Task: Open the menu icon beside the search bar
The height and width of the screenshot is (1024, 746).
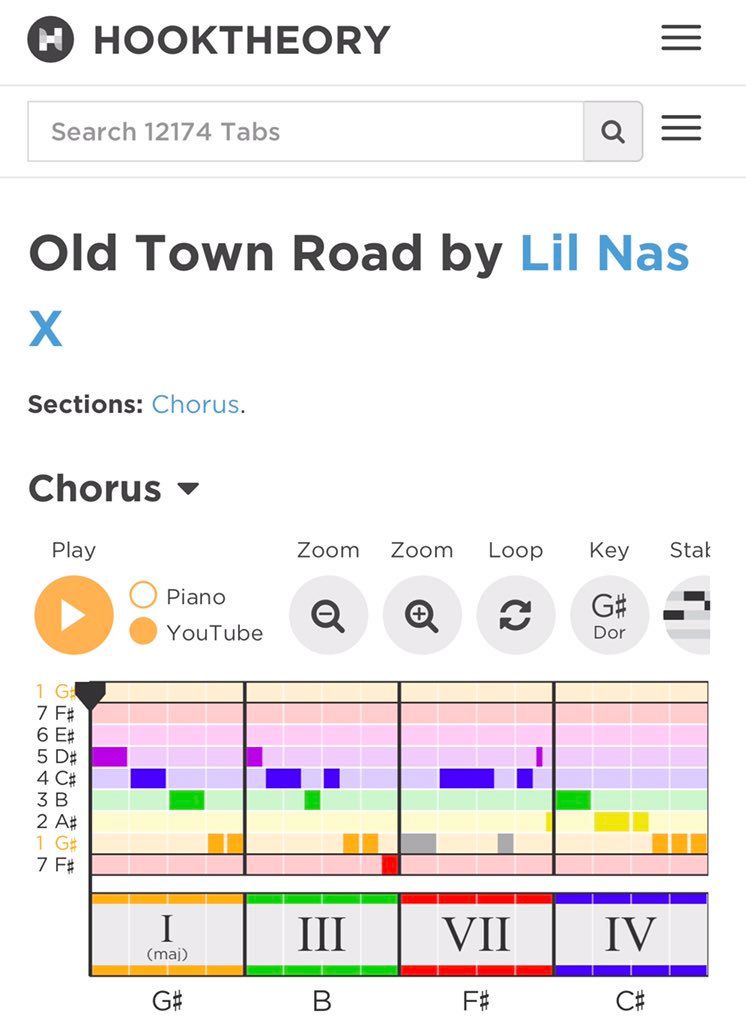Action: [x=681, y=129]
